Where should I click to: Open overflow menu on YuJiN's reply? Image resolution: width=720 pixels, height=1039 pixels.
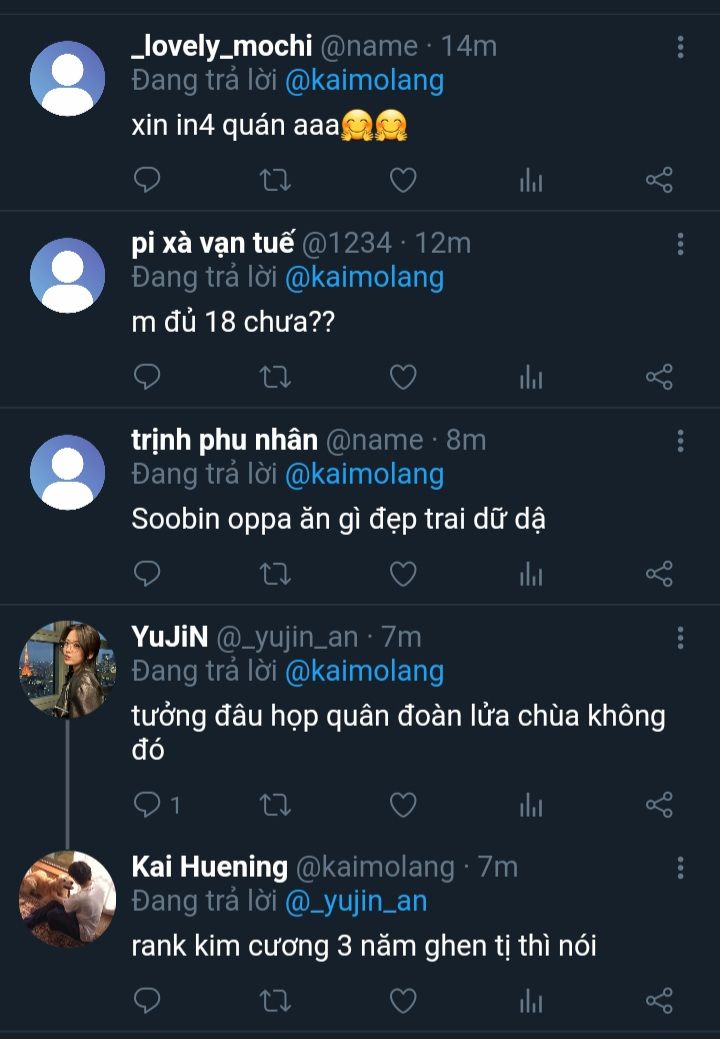point(680,638)
